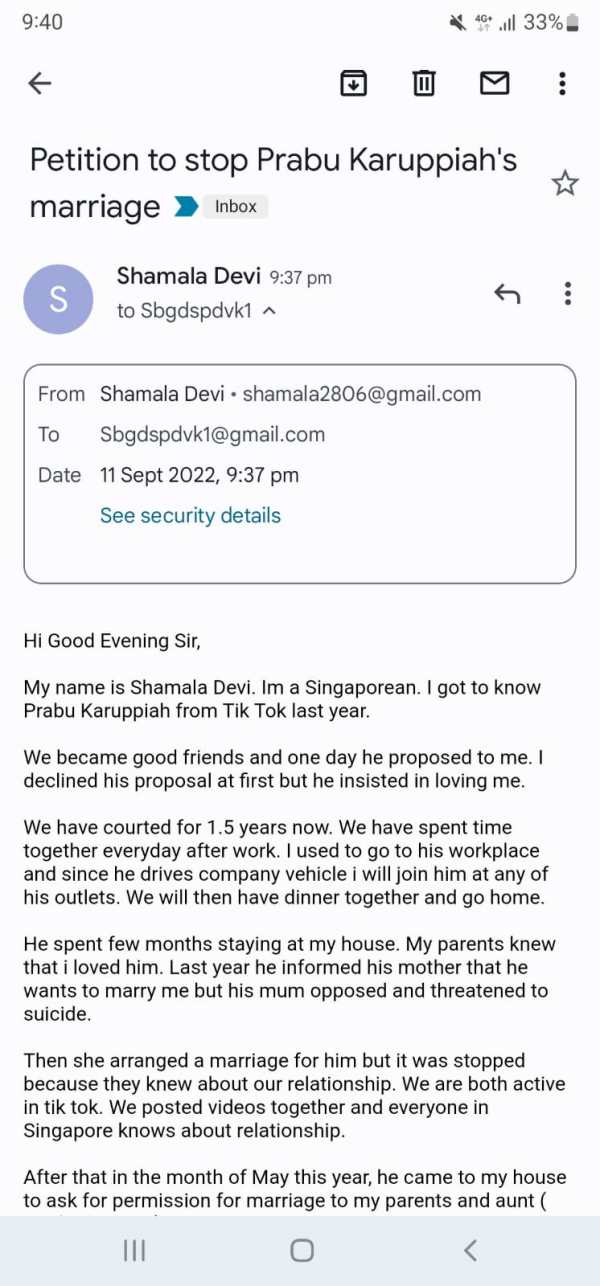600x1286 pixels.
Task: Open message options beside the reply arrow
Action: 568,293
